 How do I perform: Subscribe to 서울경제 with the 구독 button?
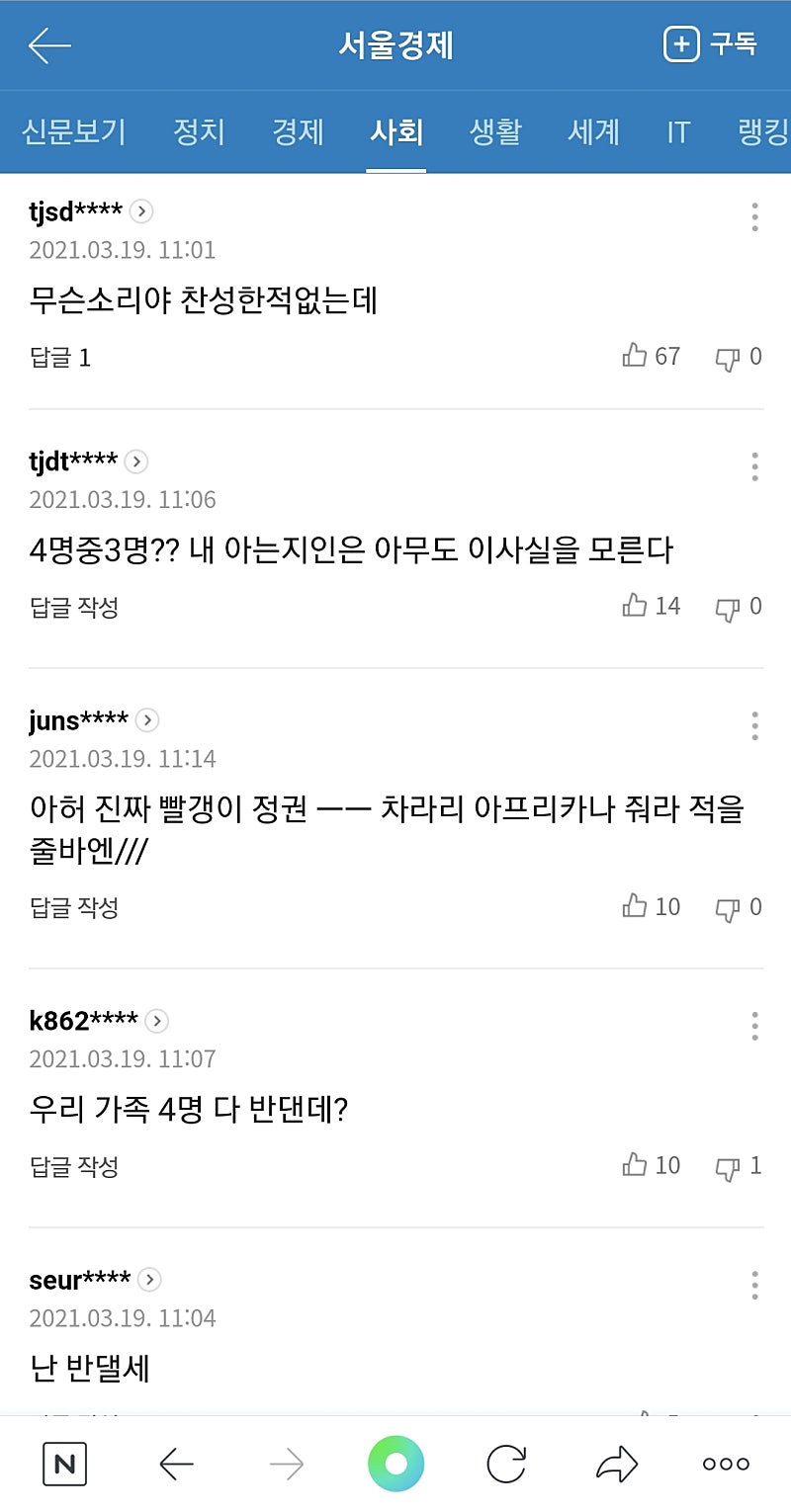coord(710,44)
